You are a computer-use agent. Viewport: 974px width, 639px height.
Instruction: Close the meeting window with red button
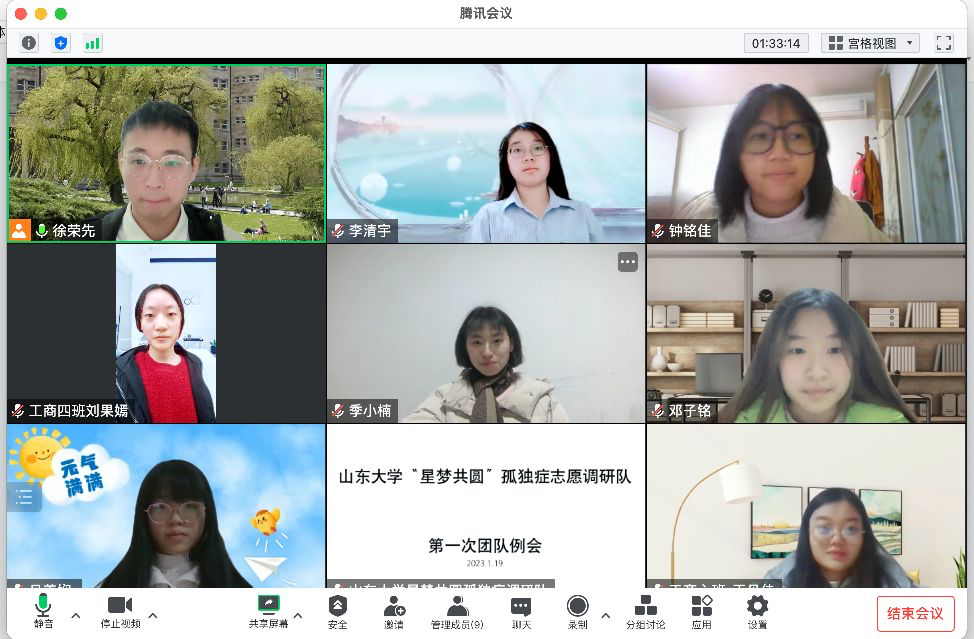[20, 14]
